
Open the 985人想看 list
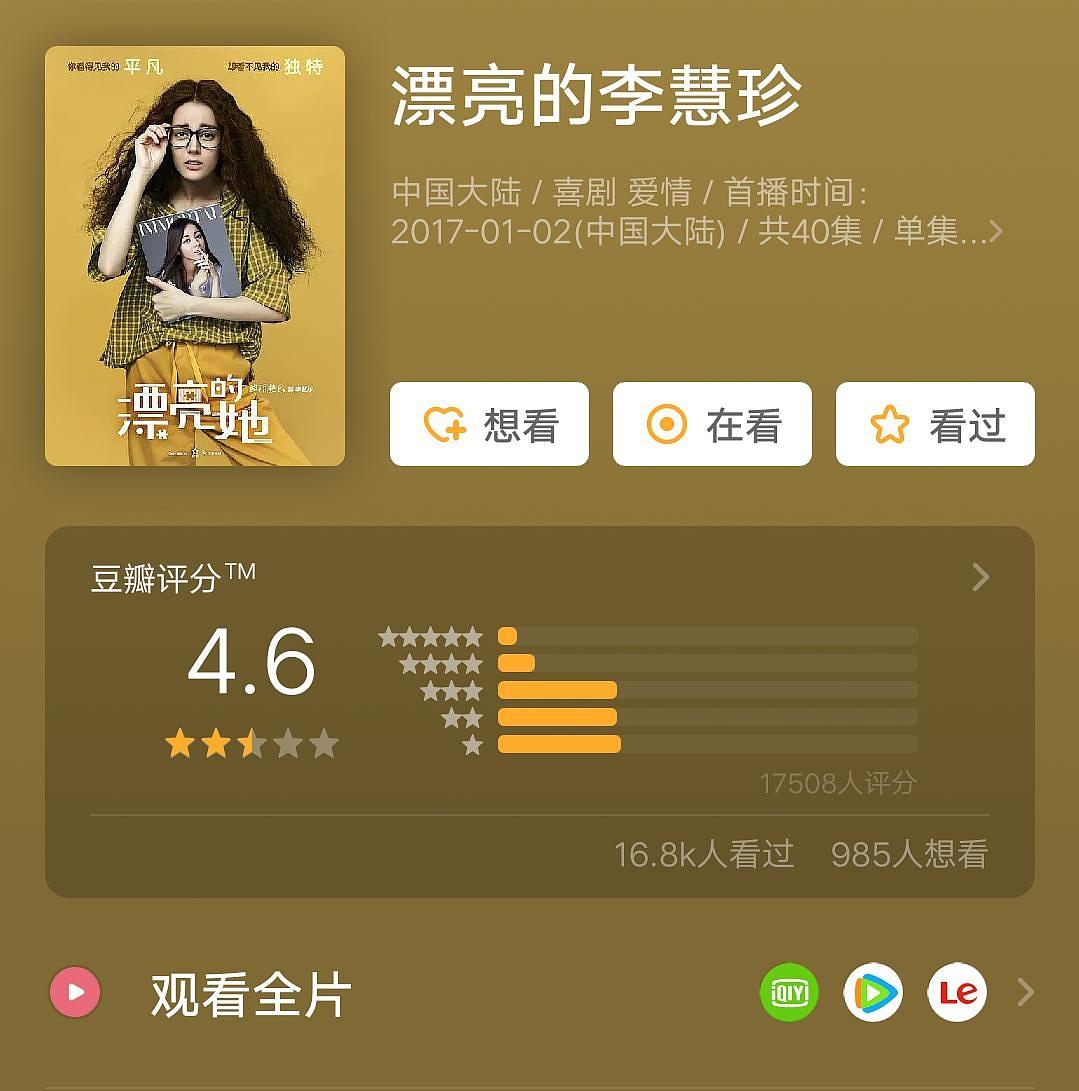[x=908, y=854]
